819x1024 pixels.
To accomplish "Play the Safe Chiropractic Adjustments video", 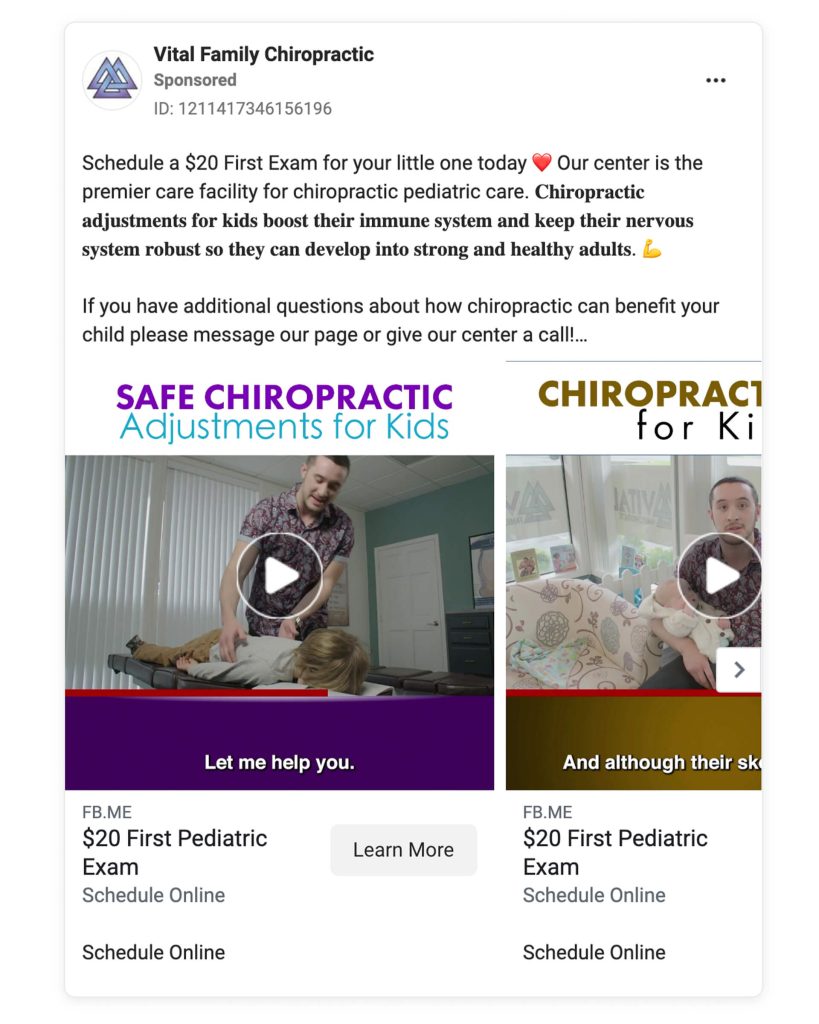I will 280,575.
